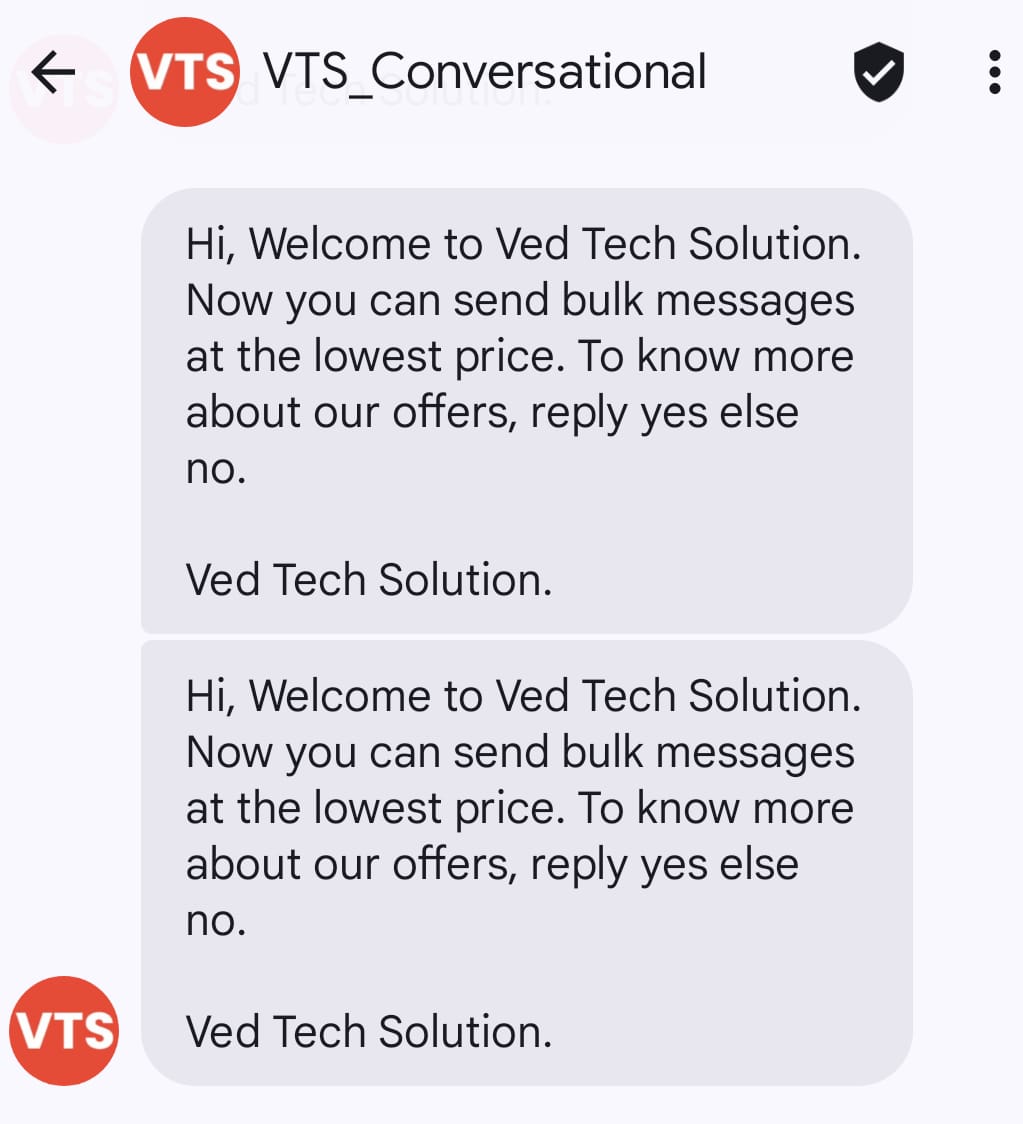Open the three-dot overflow menu
Viewport: 1023px width, 1124px height.
993,72
